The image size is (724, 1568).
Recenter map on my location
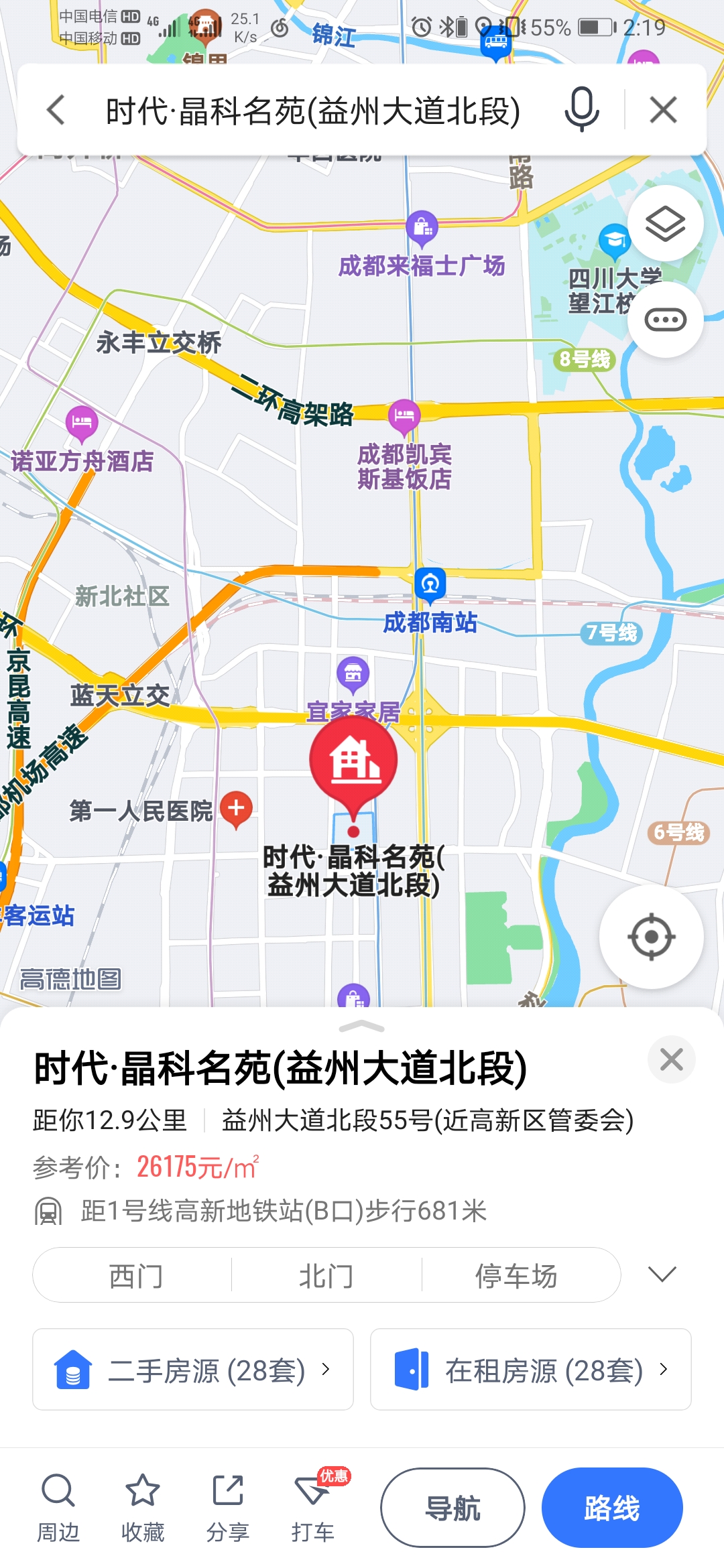651,936
